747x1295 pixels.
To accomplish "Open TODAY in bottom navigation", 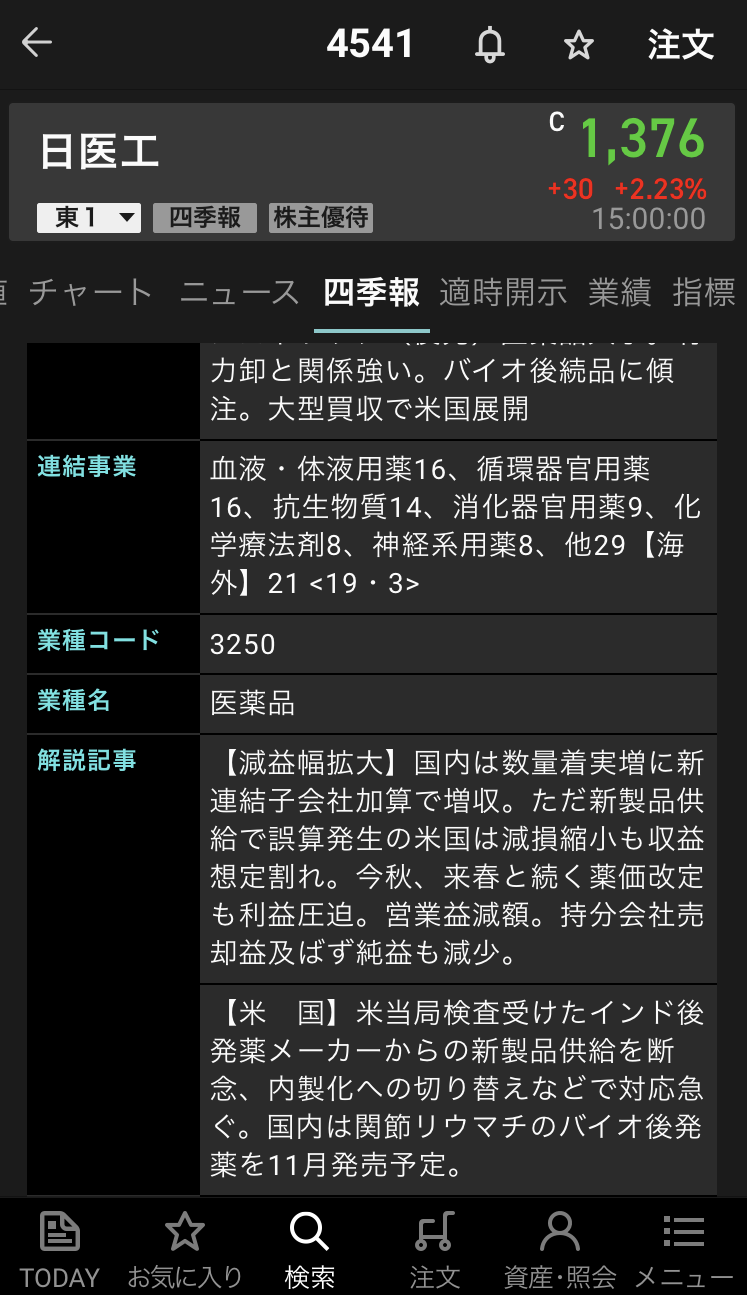I will 60,1248.
